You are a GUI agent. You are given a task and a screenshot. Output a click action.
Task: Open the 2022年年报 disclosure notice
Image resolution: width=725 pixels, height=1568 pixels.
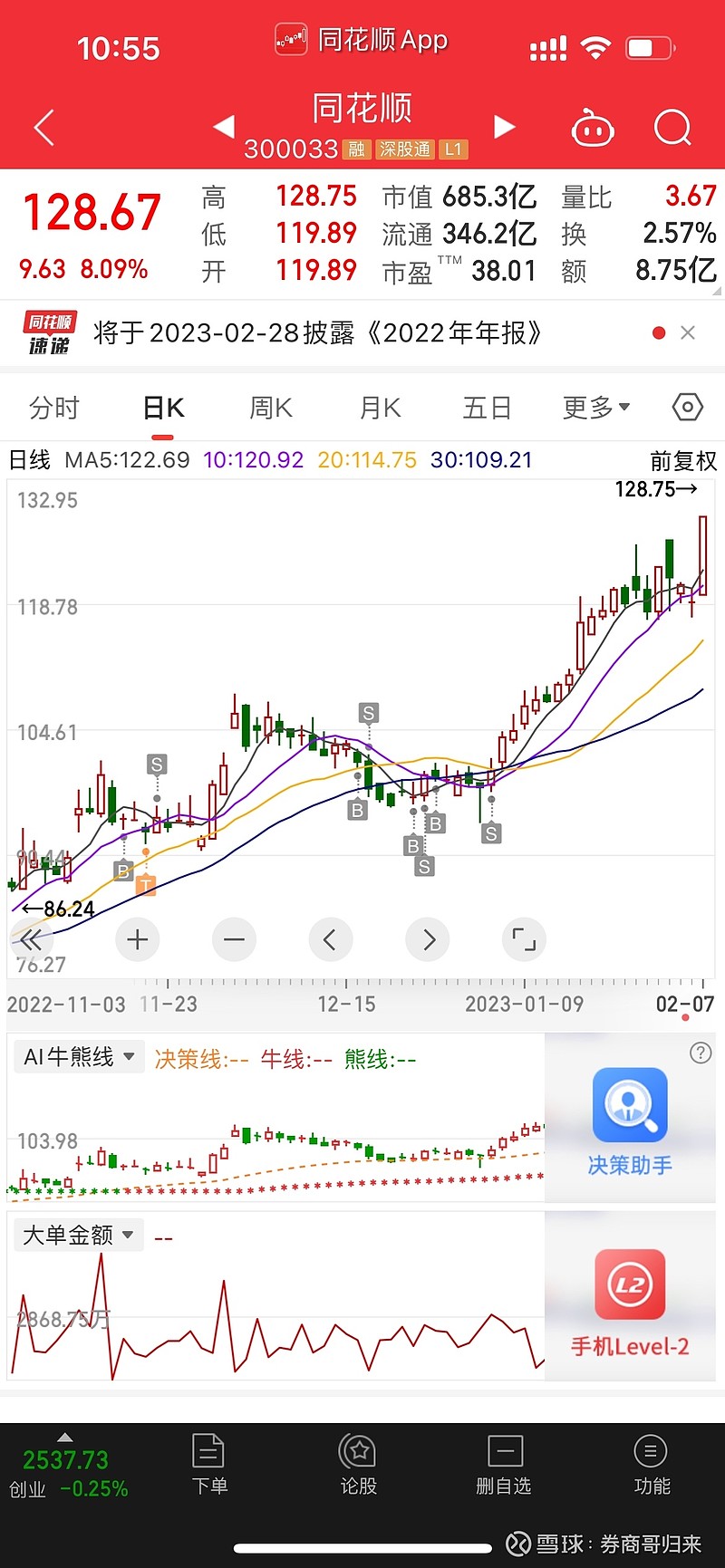(317, 333)
